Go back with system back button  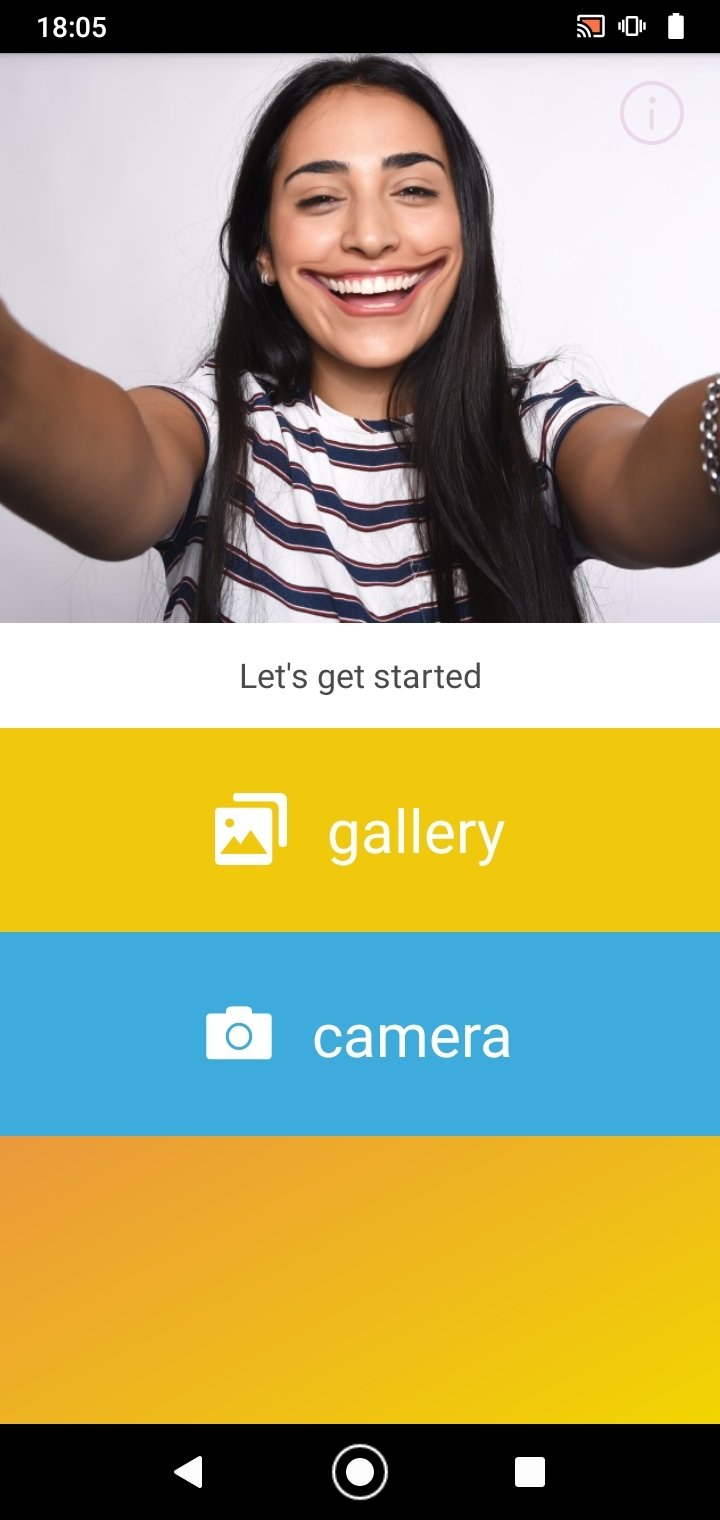coord(188,1472)
